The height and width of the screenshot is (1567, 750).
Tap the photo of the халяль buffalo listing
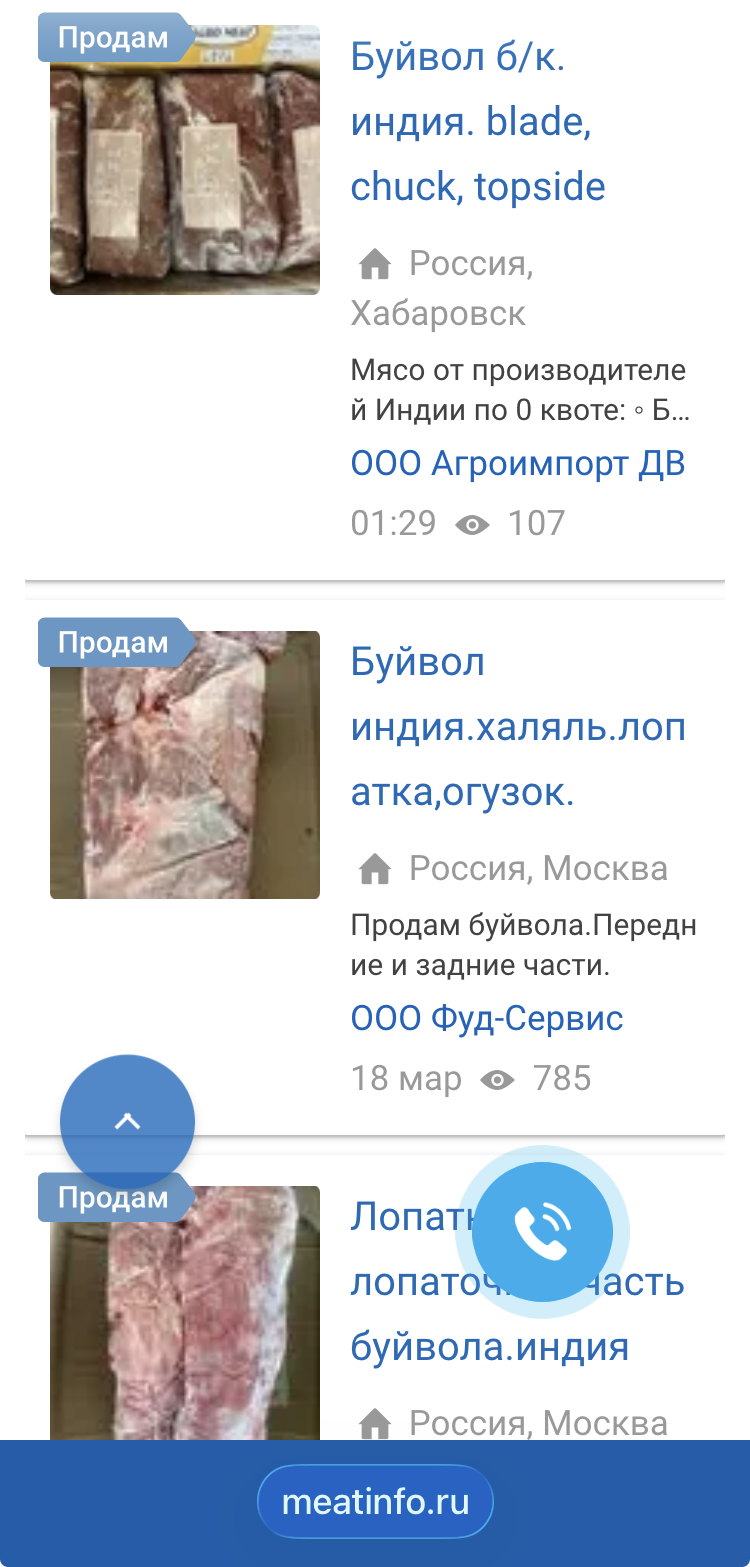[x=185, y=765]
